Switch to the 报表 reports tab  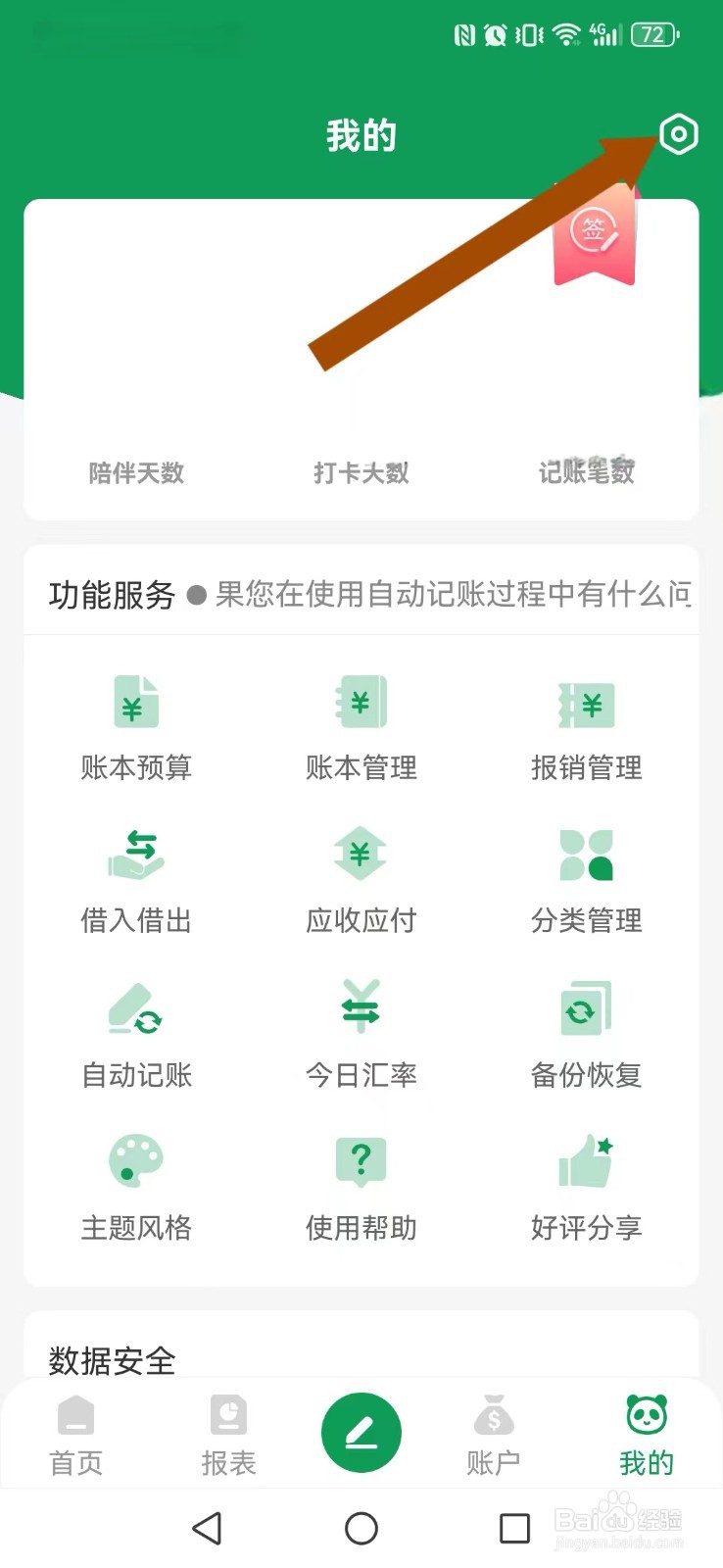coord(228,1436)
